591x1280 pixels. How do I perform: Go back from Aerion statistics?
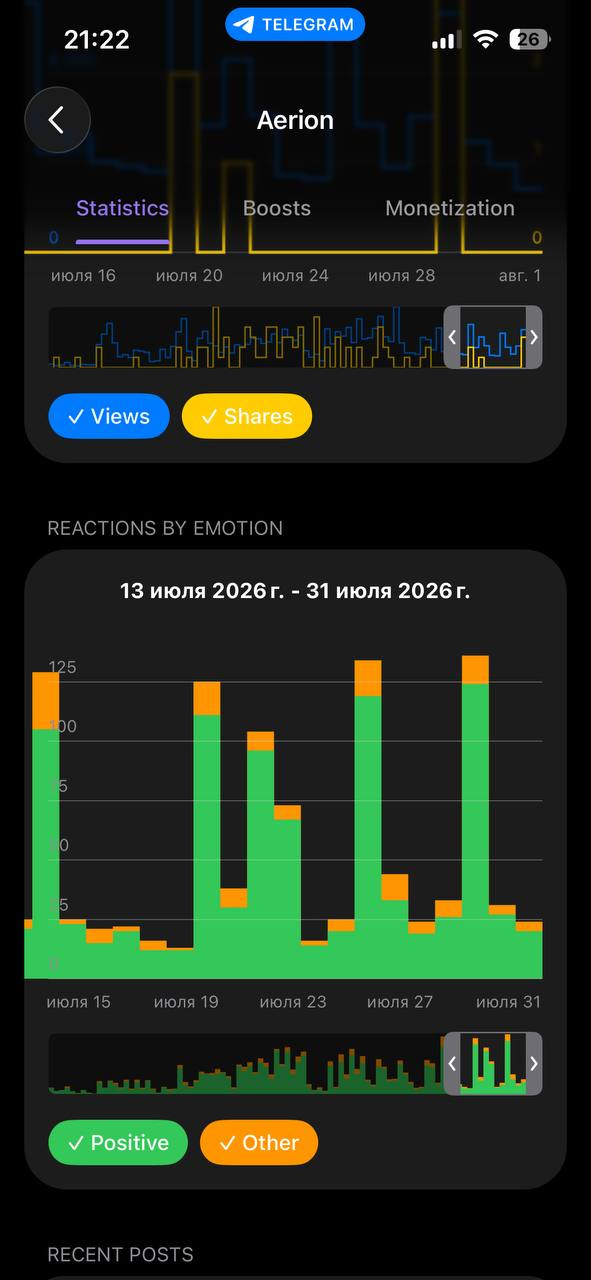click(57, 120)
